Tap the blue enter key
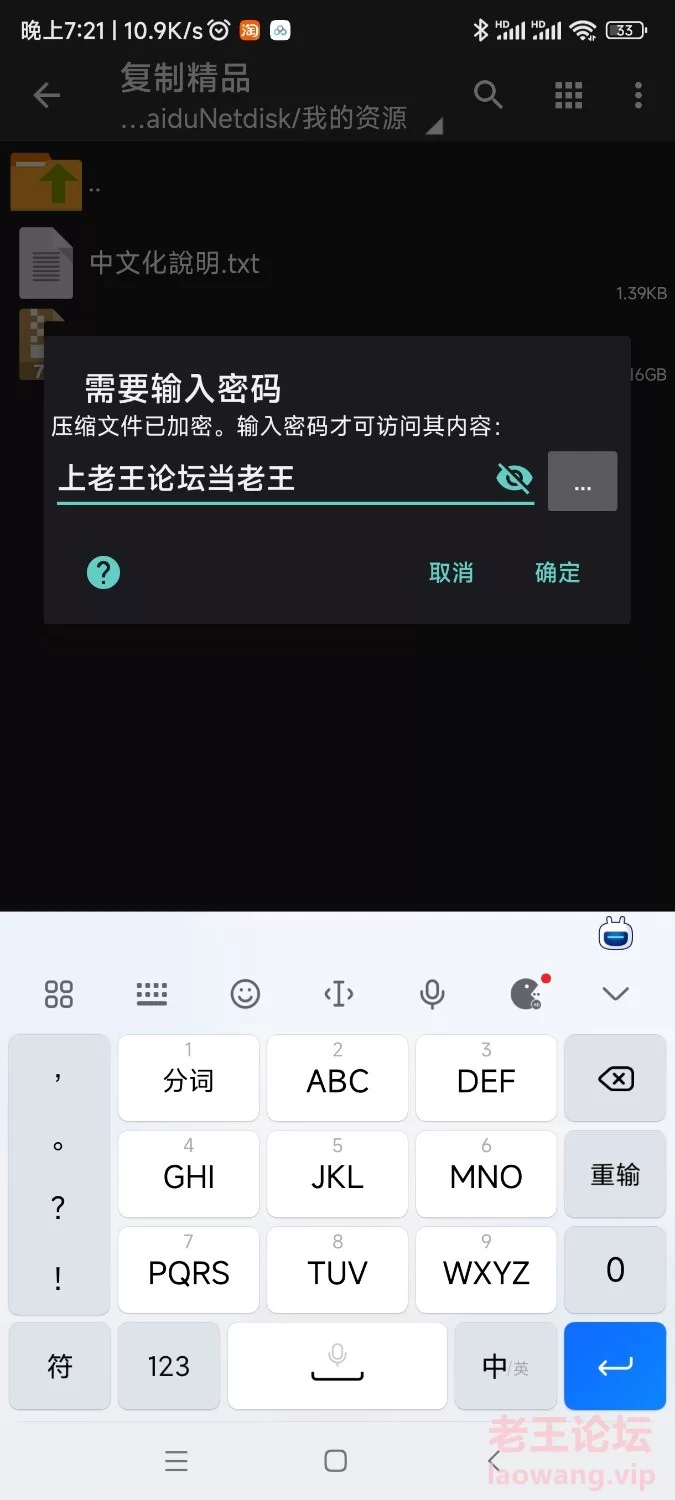Viewport: 675px width, 1500px height. (x=615, y=1366)
